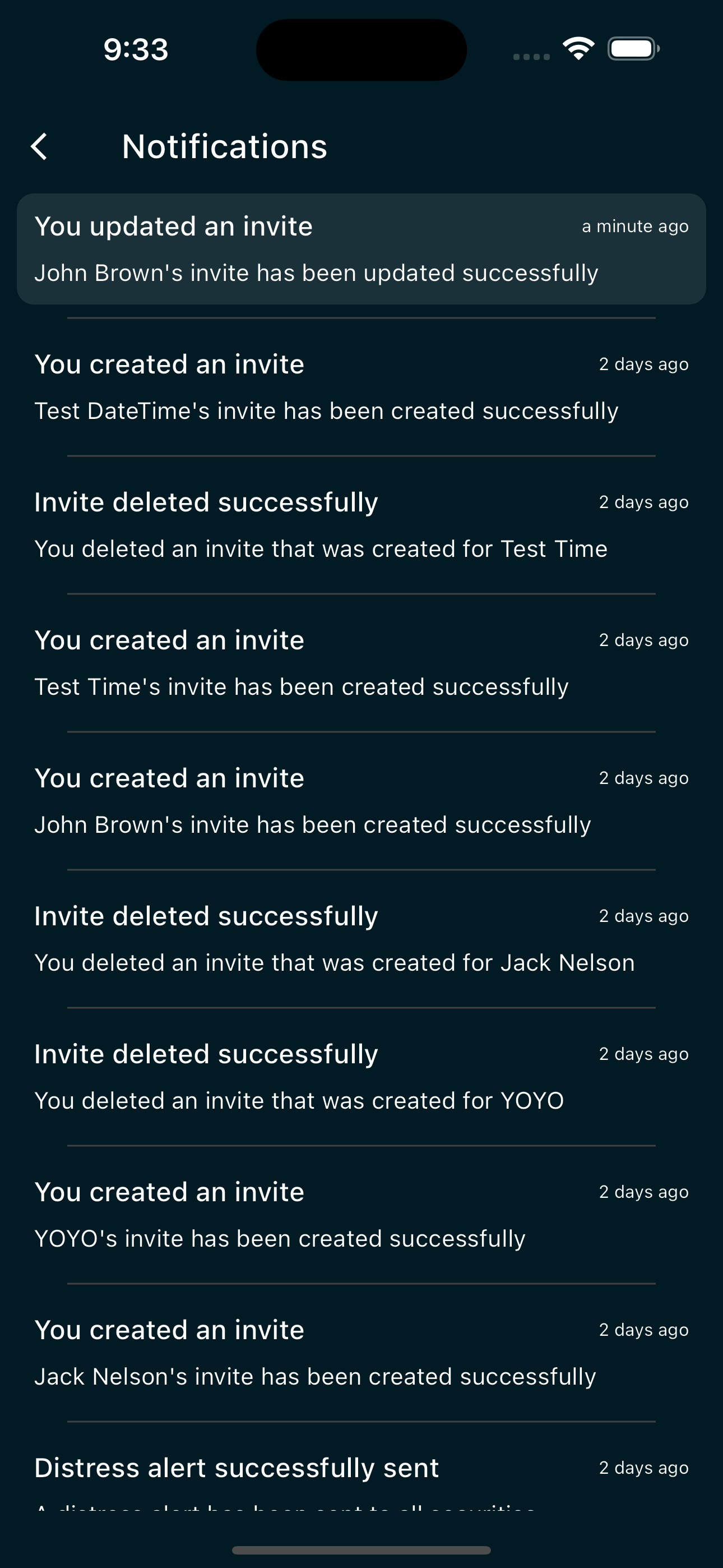This screenshot has width=723, height=1568.
Task: Open the deleted invite notification for Jack Nelson
Action: 361,938
